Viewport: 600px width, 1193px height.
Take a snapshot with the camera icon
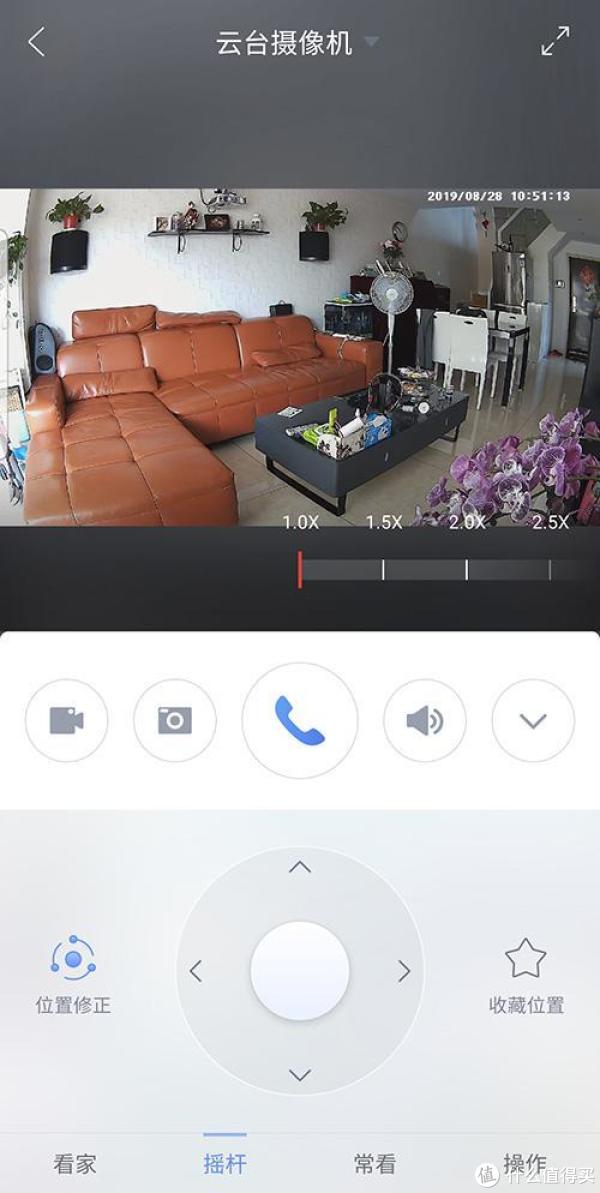175,720
